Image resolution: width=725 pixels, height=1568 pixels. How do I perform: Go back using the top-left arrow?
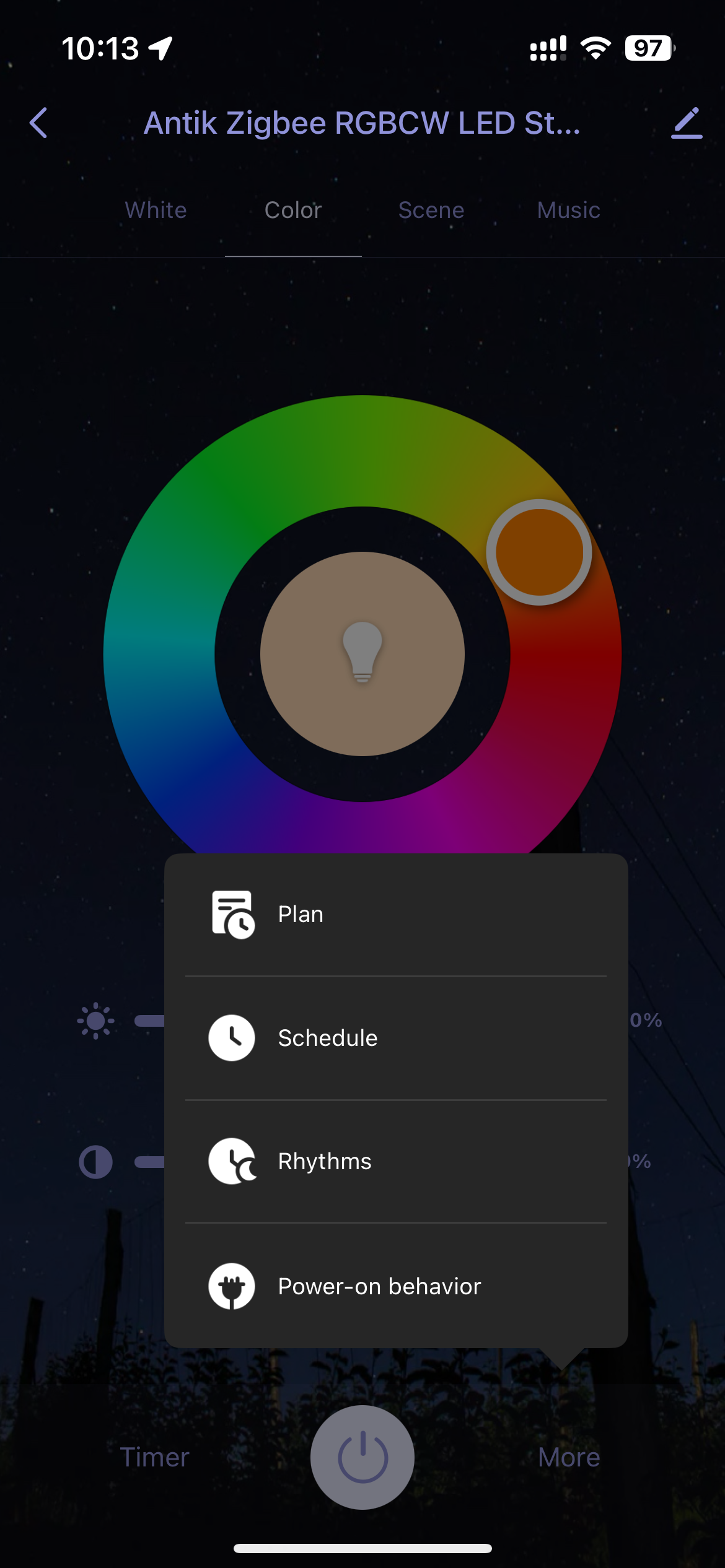pos(38,123)
